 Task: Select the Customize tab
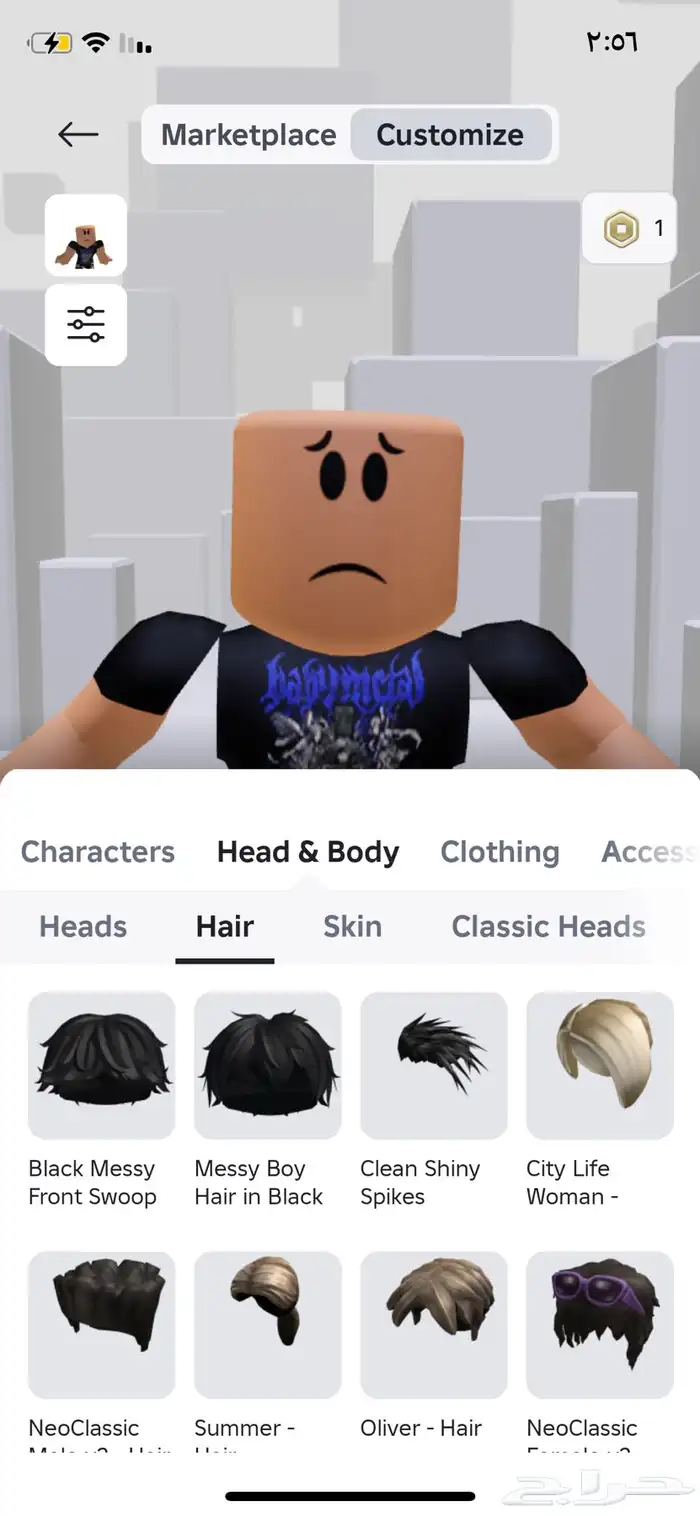pos(450,135)
